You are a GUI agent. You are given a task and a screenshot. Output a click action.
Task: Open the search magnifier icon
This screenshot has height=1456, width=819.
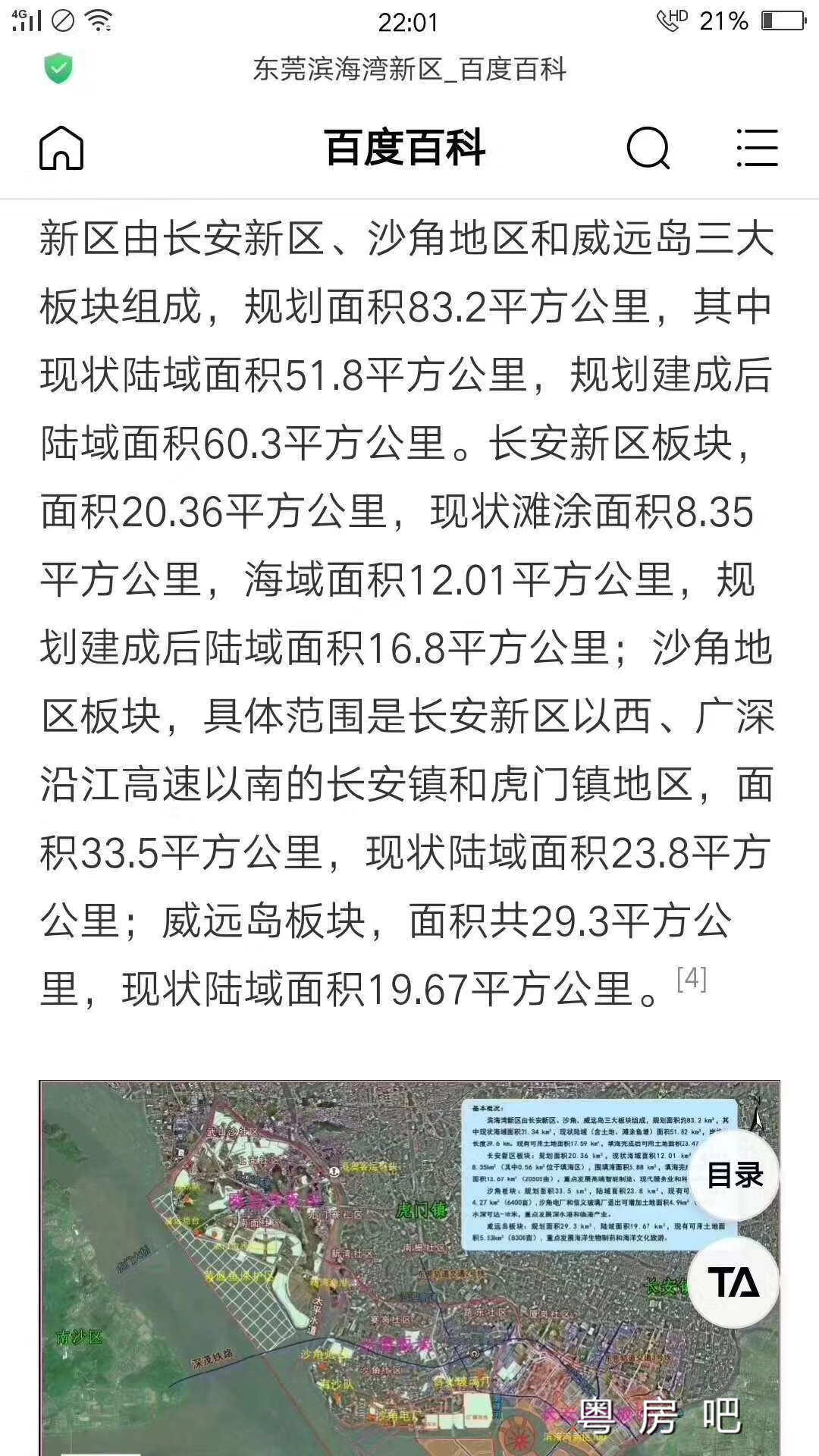[x=648, y=148]
